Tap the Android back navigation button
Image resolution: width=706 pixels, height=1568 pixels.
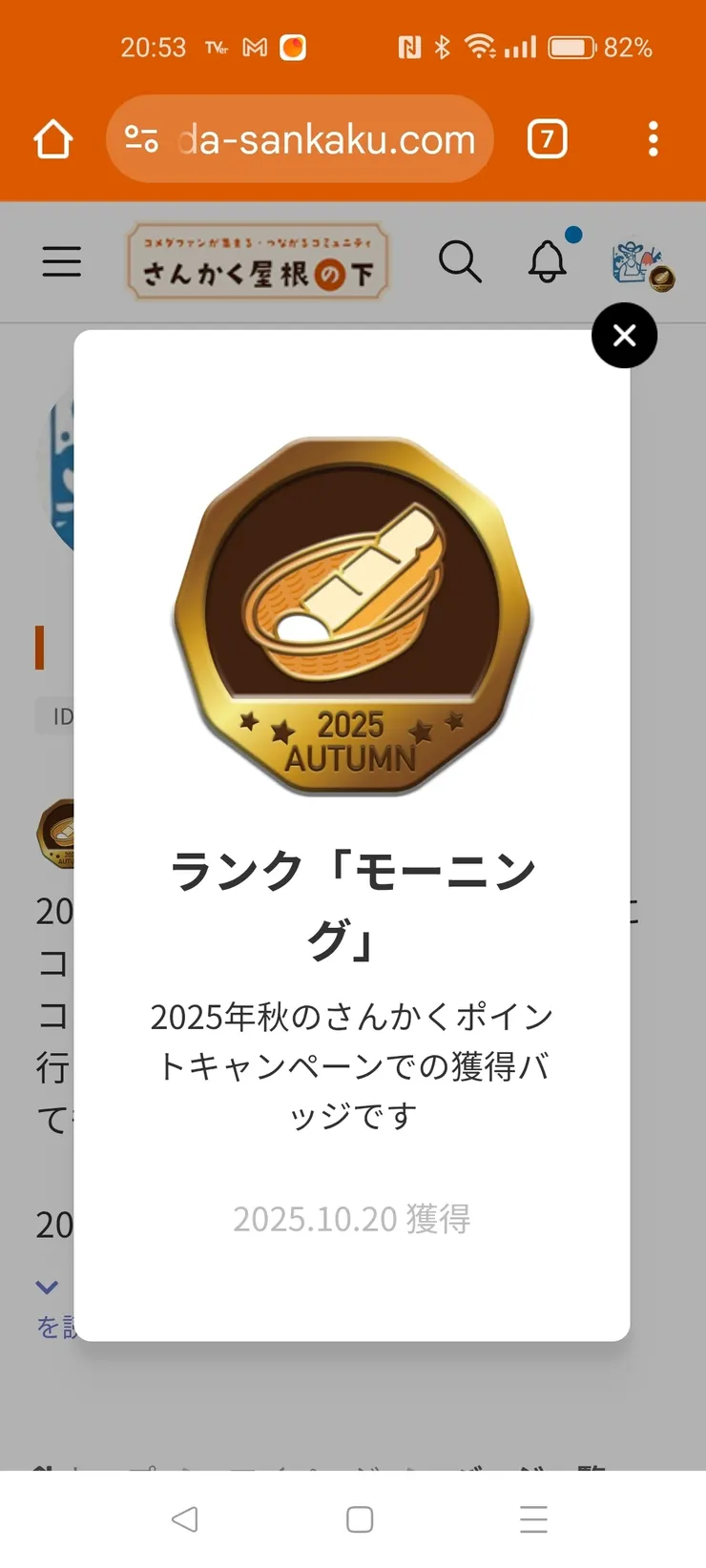coord(185,1518)
